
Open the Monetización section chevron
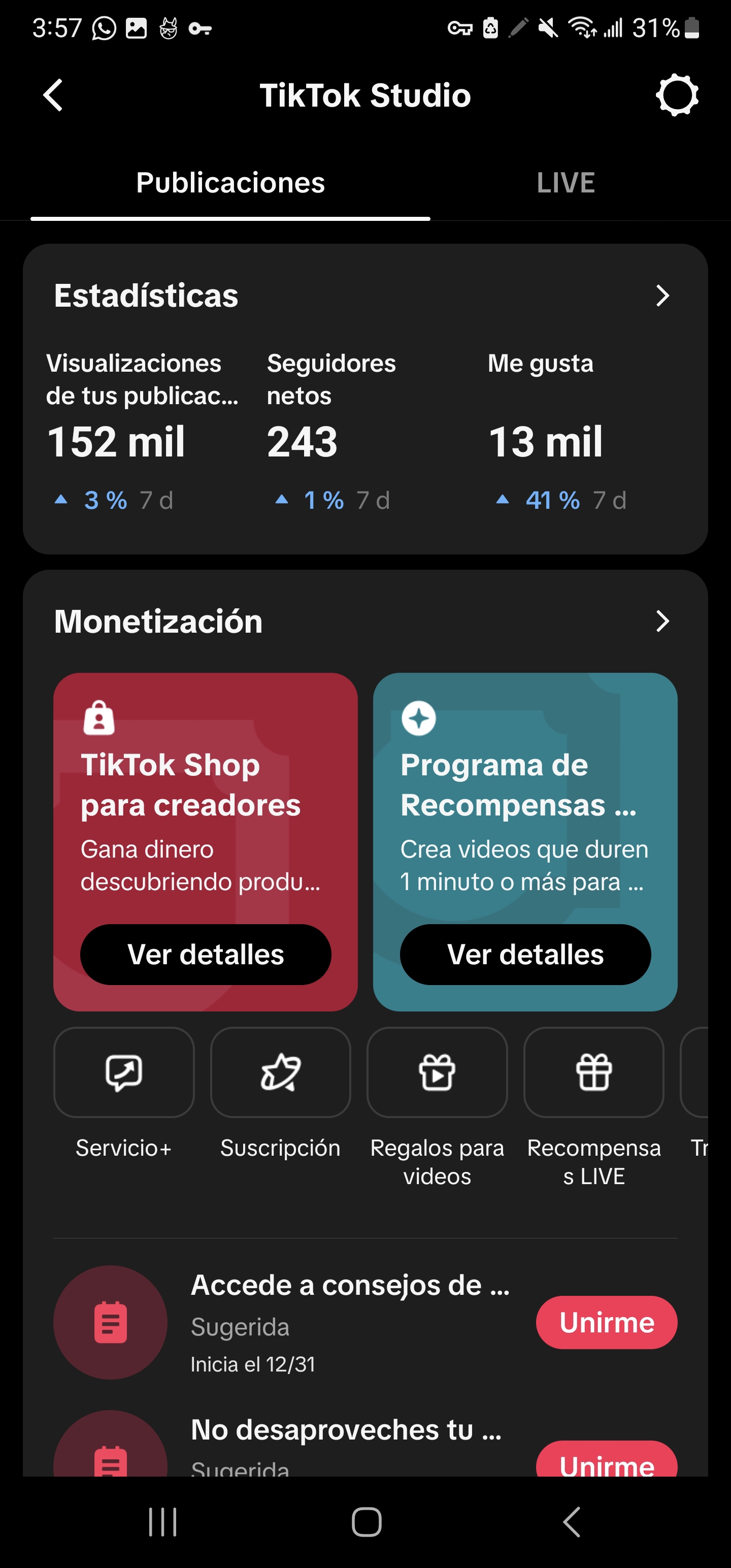[x=663, y=622]
